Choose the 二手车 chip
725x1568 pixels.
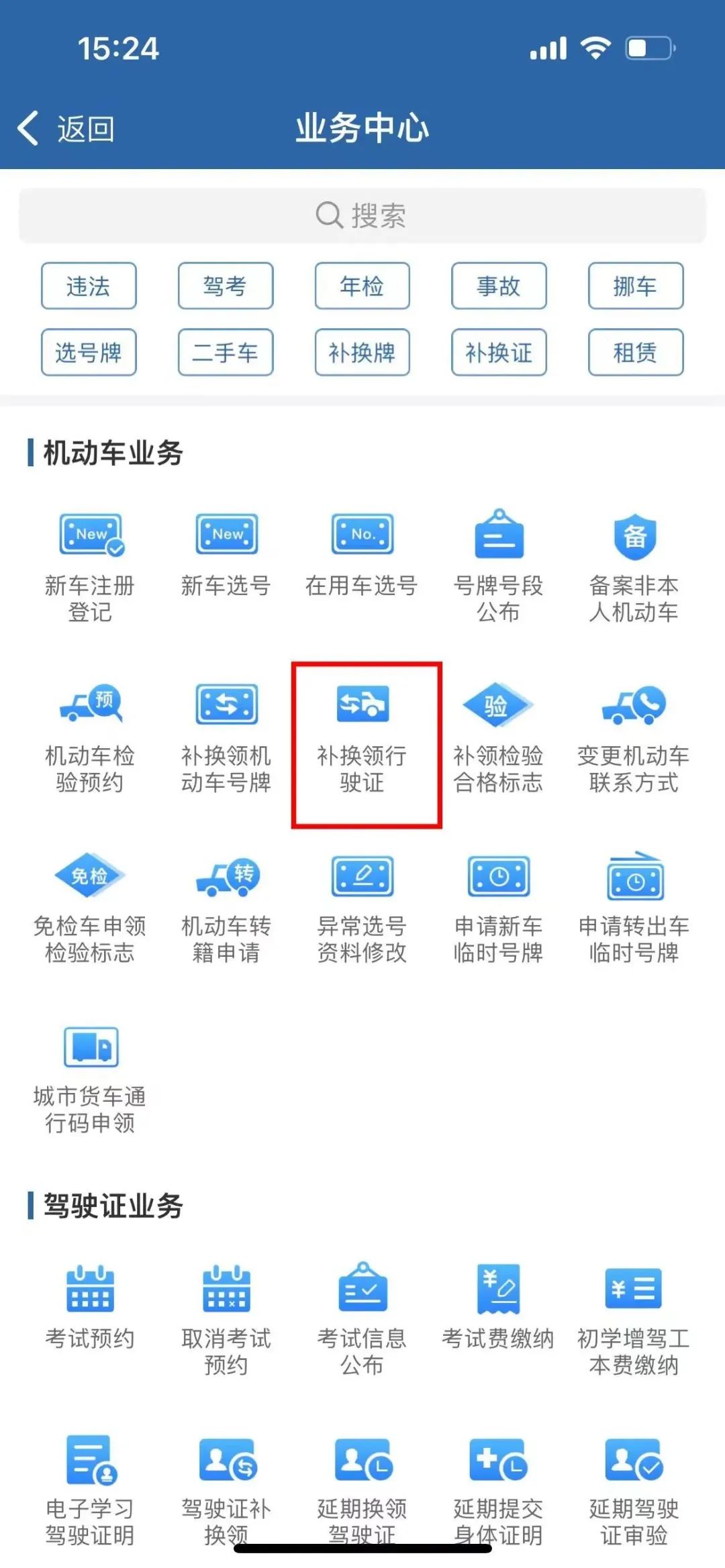[225, 352]
